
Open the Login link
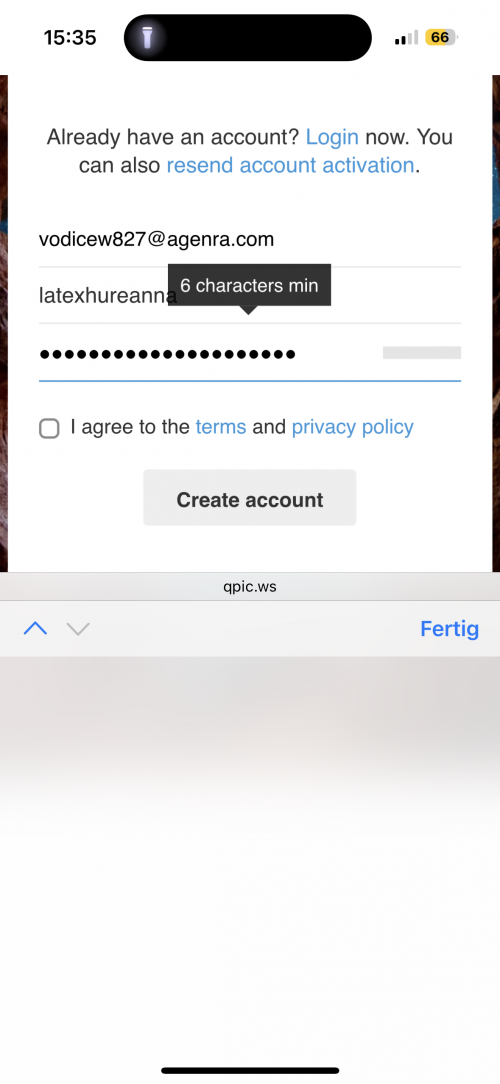332,137
